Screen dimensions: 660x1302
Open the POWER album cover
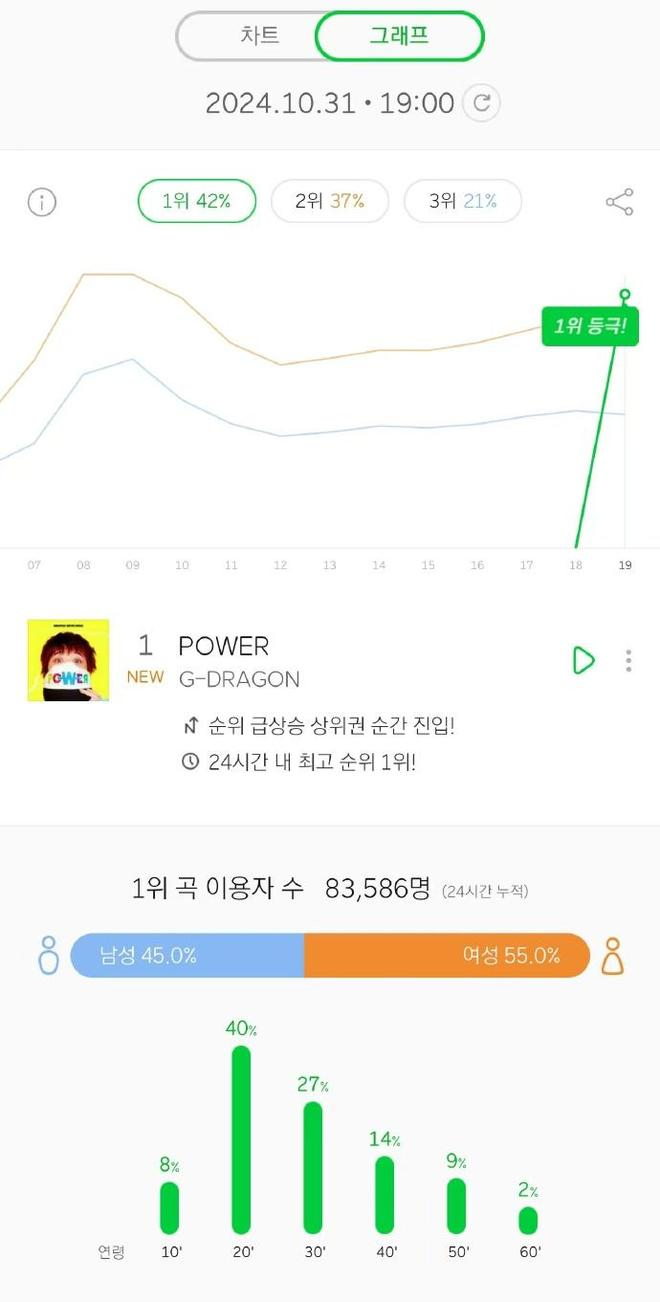[x=68, y=660]
